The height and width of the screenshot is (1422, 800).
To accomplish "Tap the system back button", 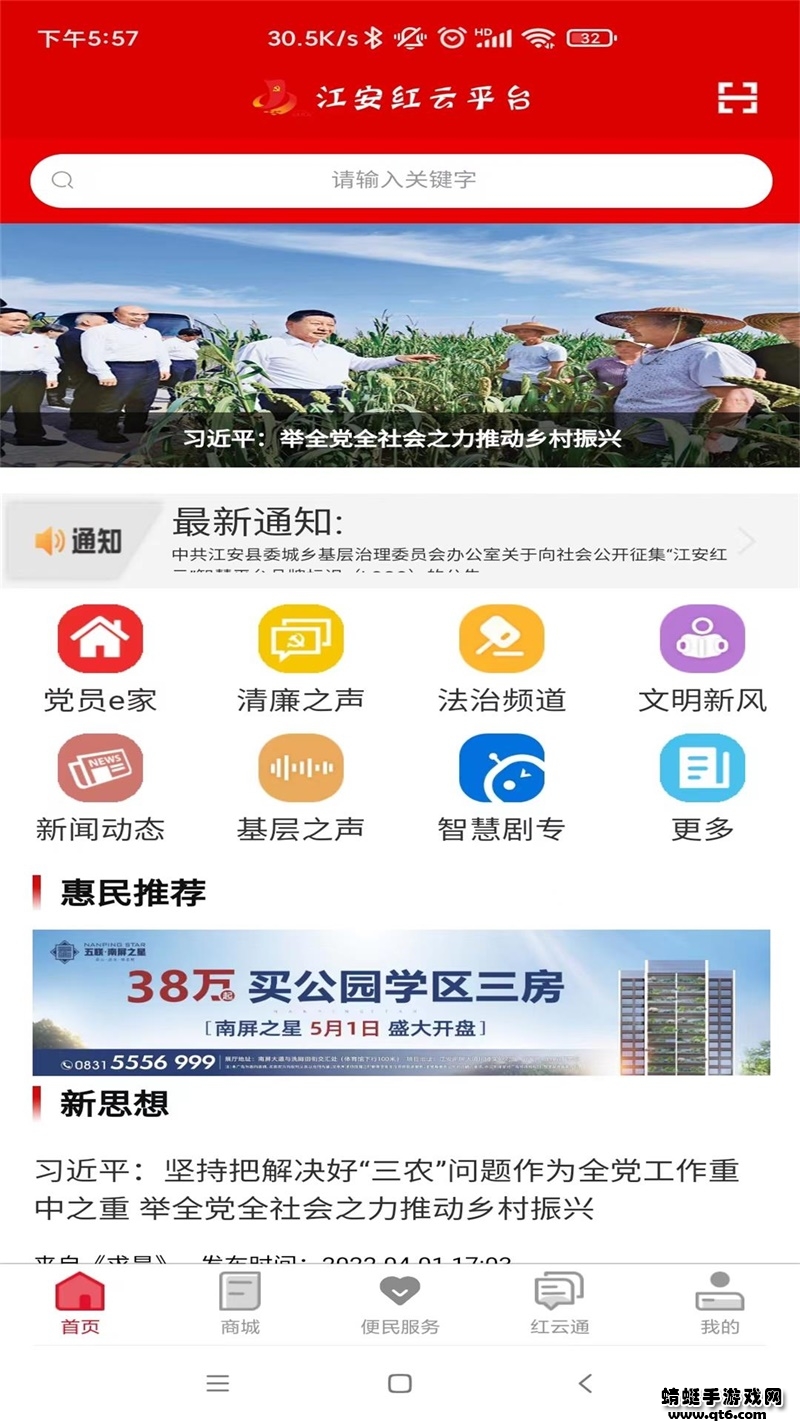I will tap(585, 1383).
